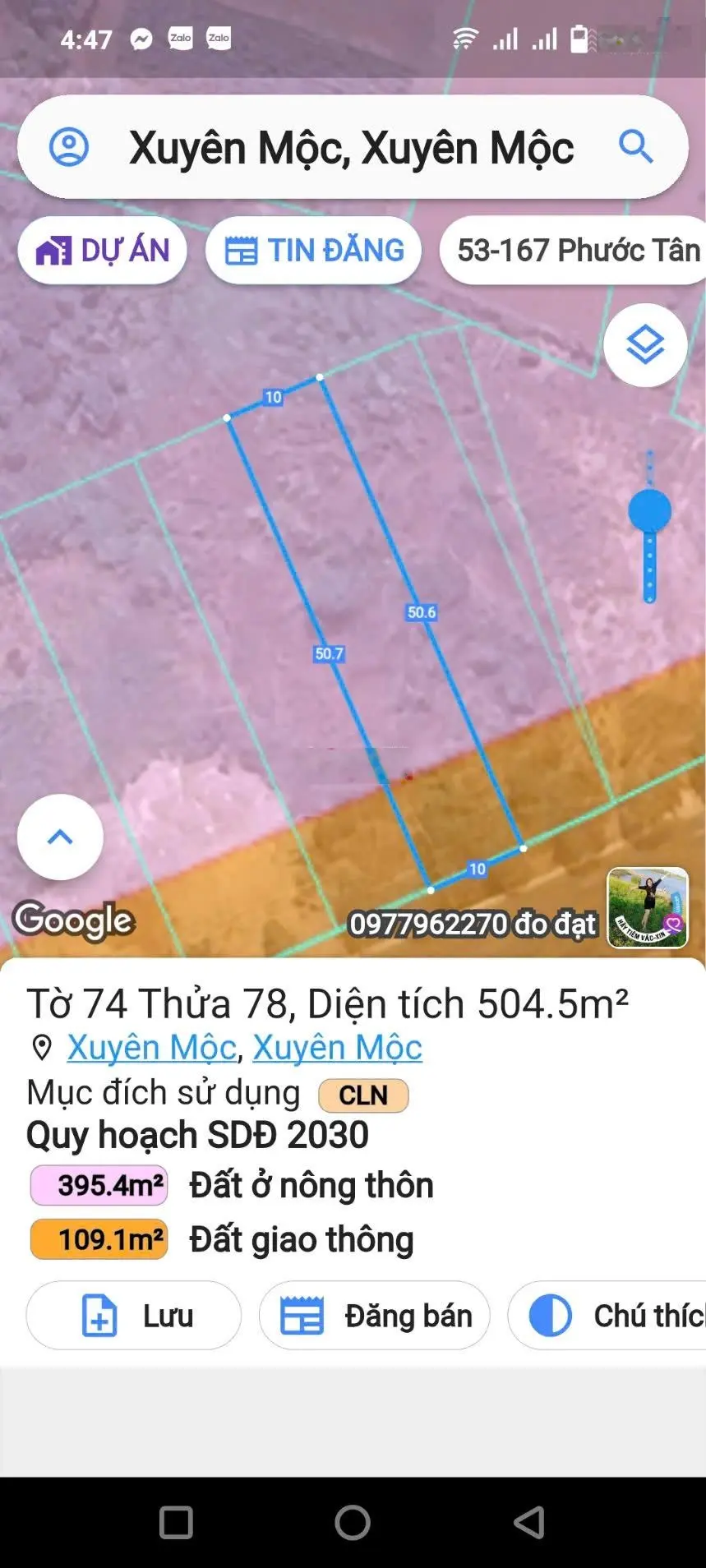Open the account profile icon
The image size is (706, 1568).
tap(69, 147)
